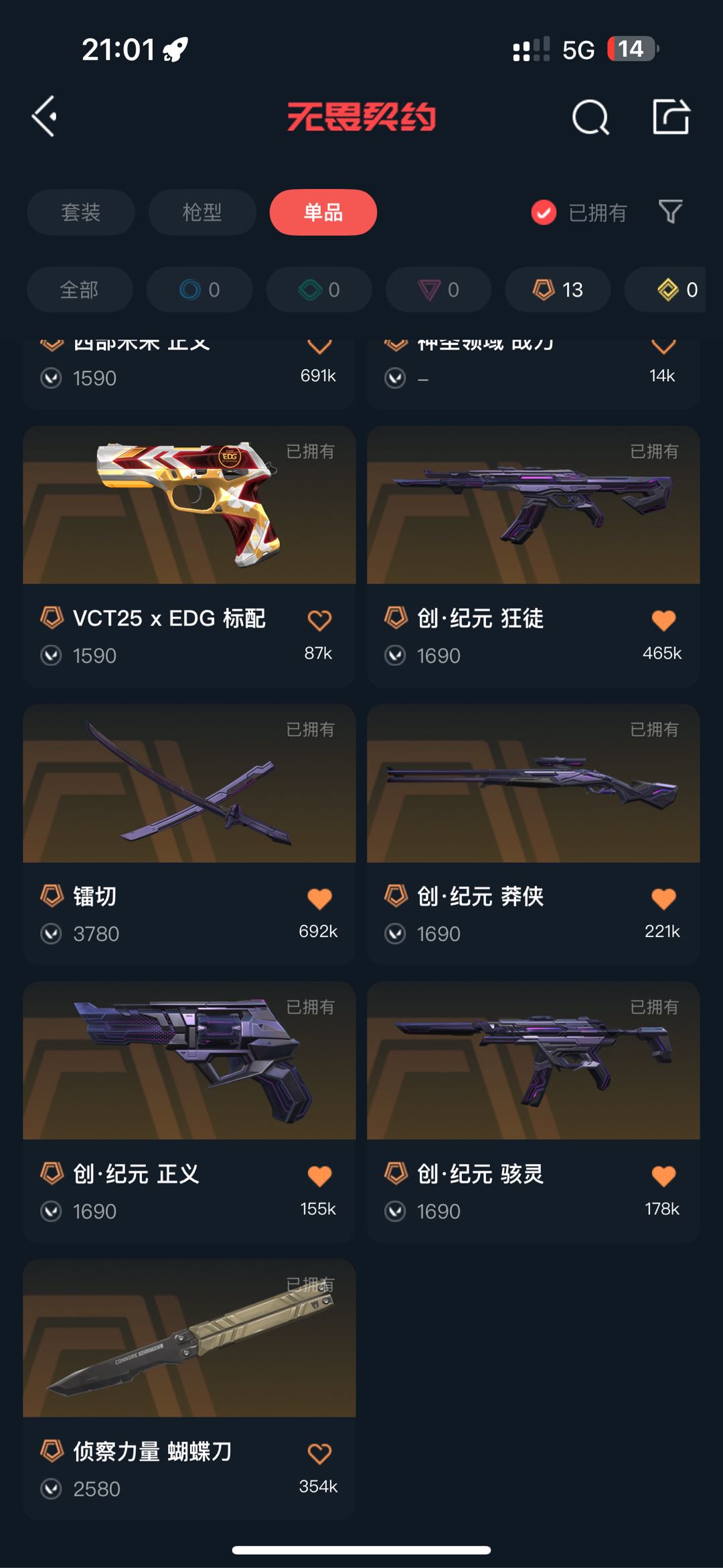Open the 镭切 melee card
The width and height of the screenshot is (723, 1568).
tap(189, 834)
